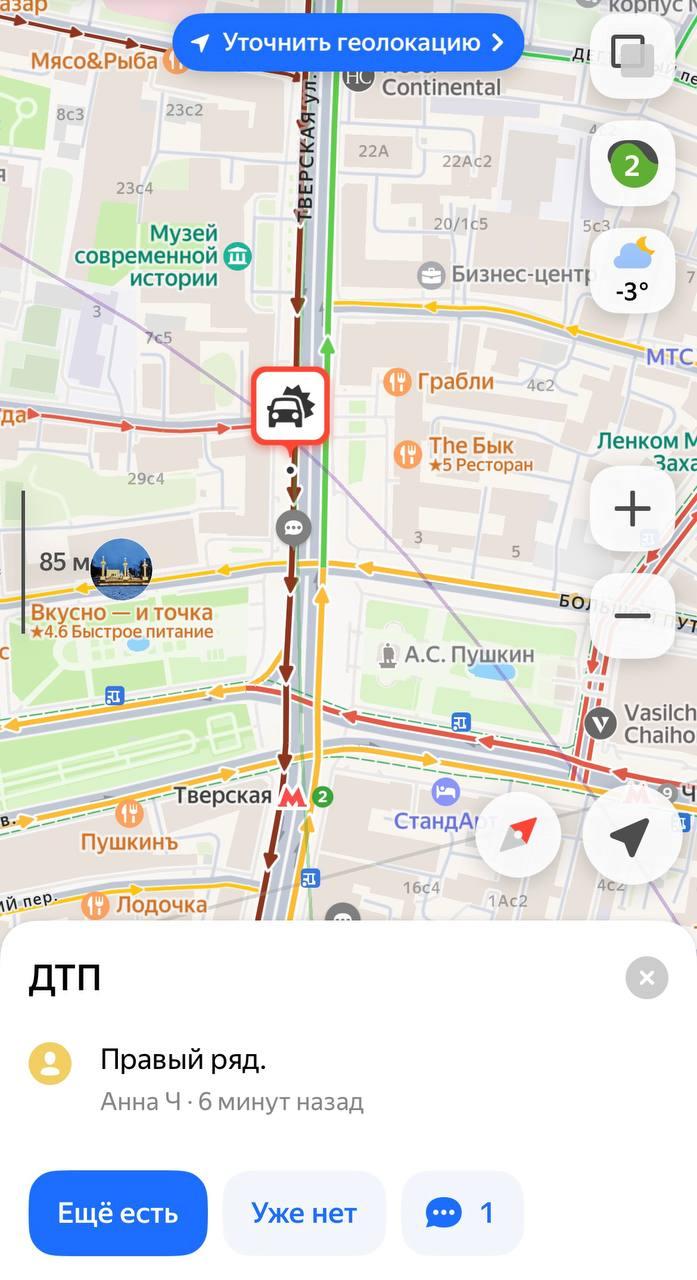Center the map on my location

point(632,836)
